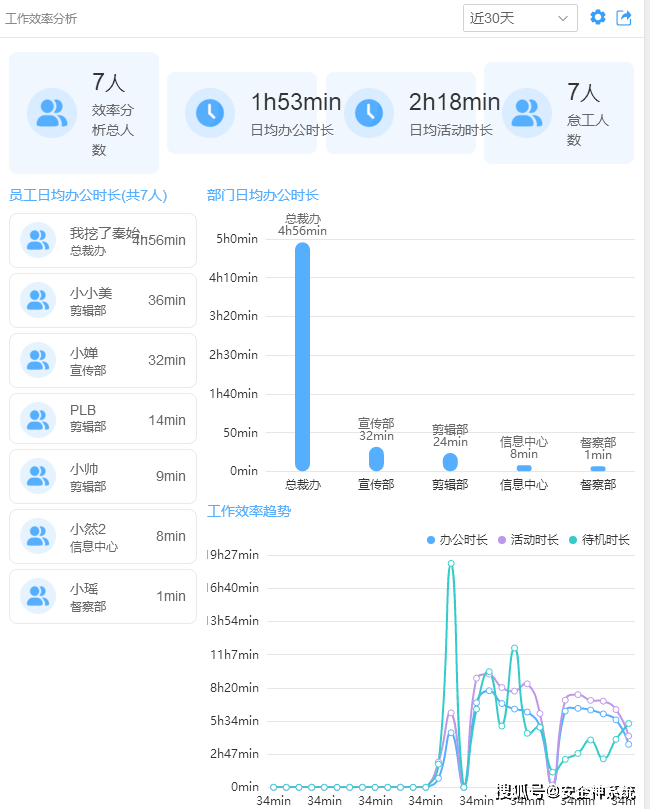Tap the export share icon
Screen dimensions: 650x809
click(x=625, y=17)
